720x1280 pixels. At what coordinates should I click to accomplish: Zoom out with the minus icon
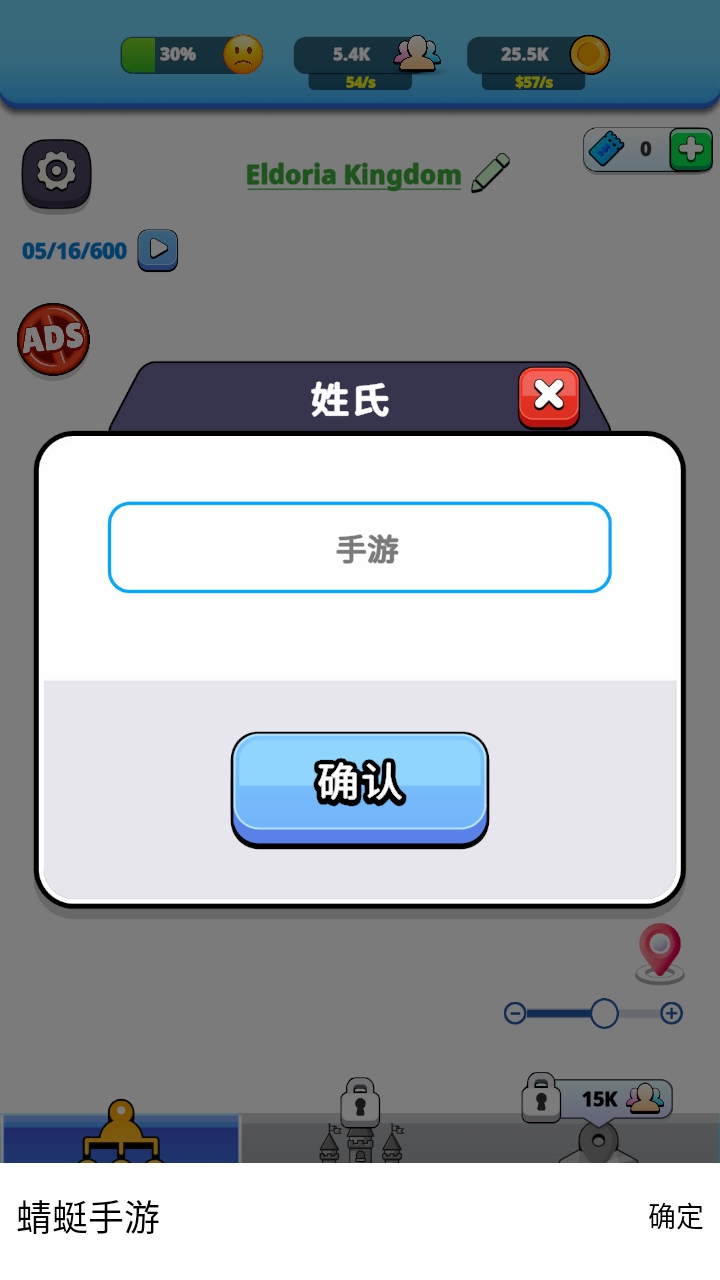[x=515, y=1014]
